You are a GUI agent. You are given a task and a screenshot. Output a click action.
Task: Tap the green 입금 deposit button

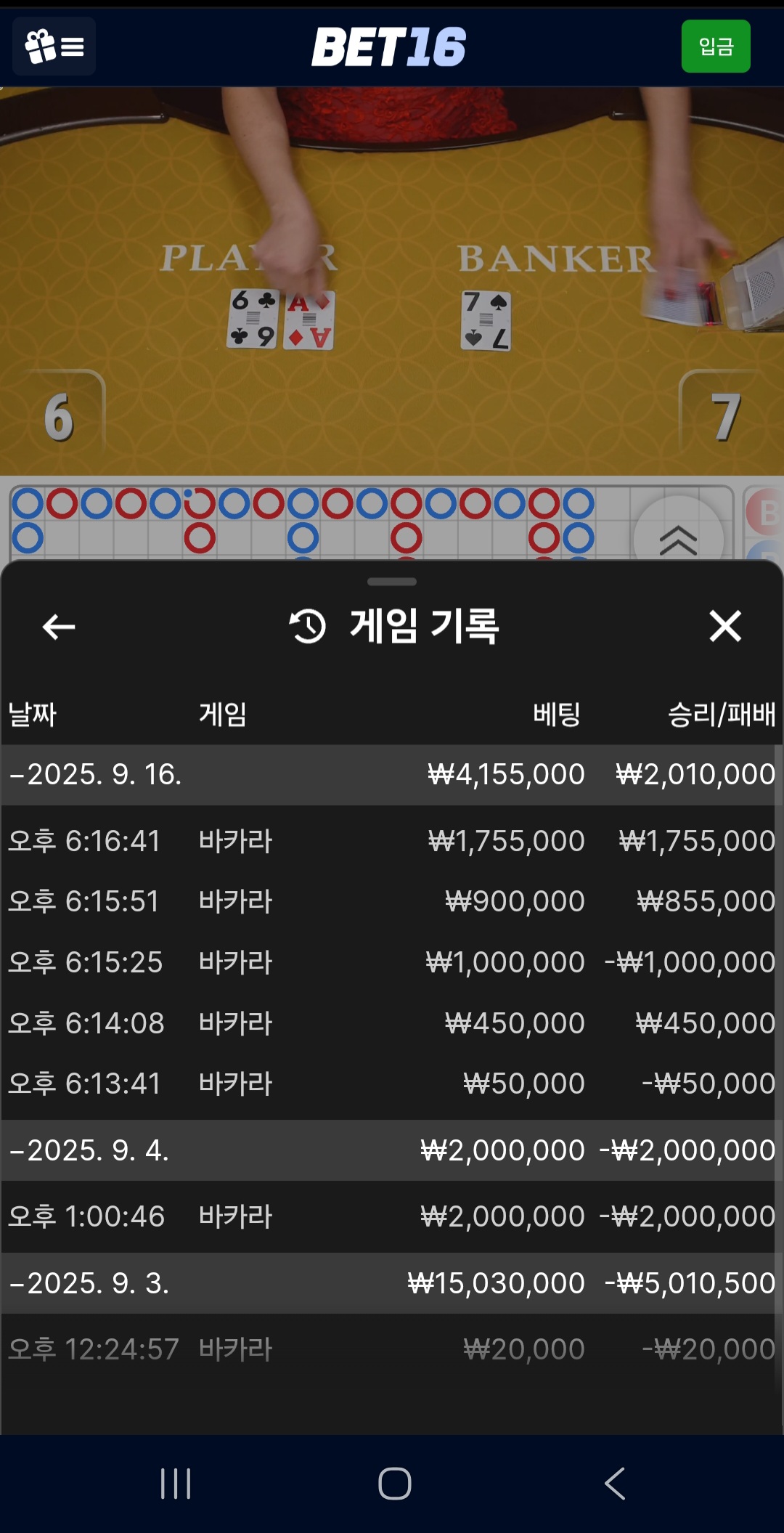click(x=715, y=46)
